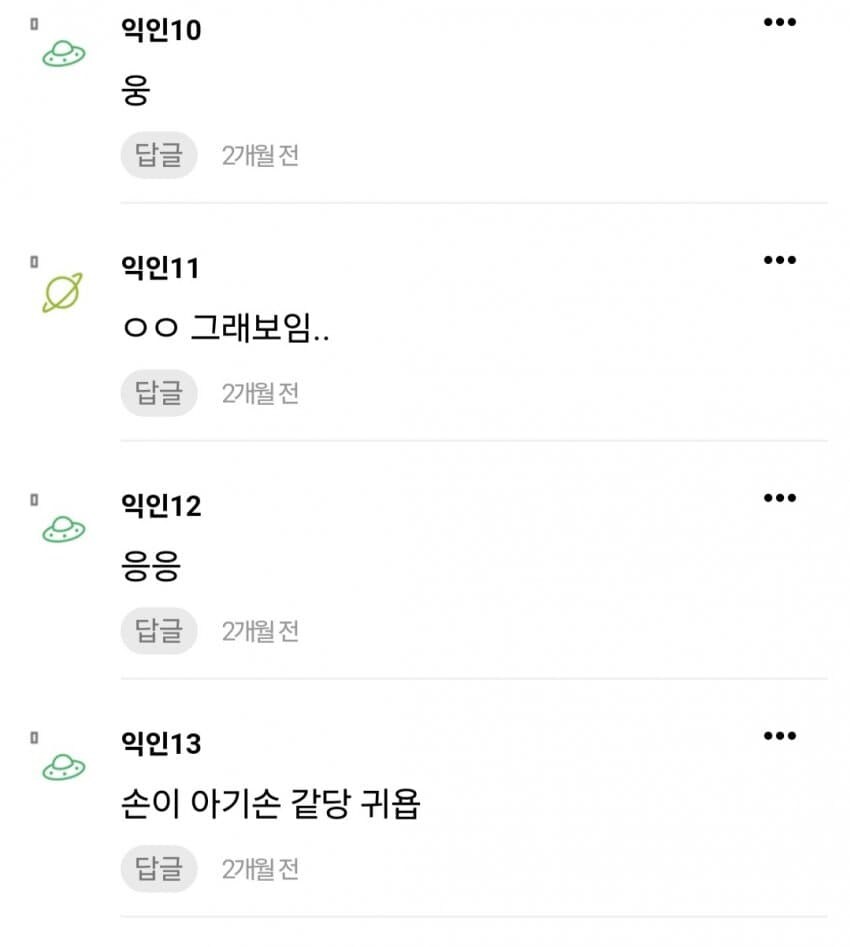Screen dimensions: 850x947
Task: Click 답글 below the 응응 comment
Action: [159, 630]
